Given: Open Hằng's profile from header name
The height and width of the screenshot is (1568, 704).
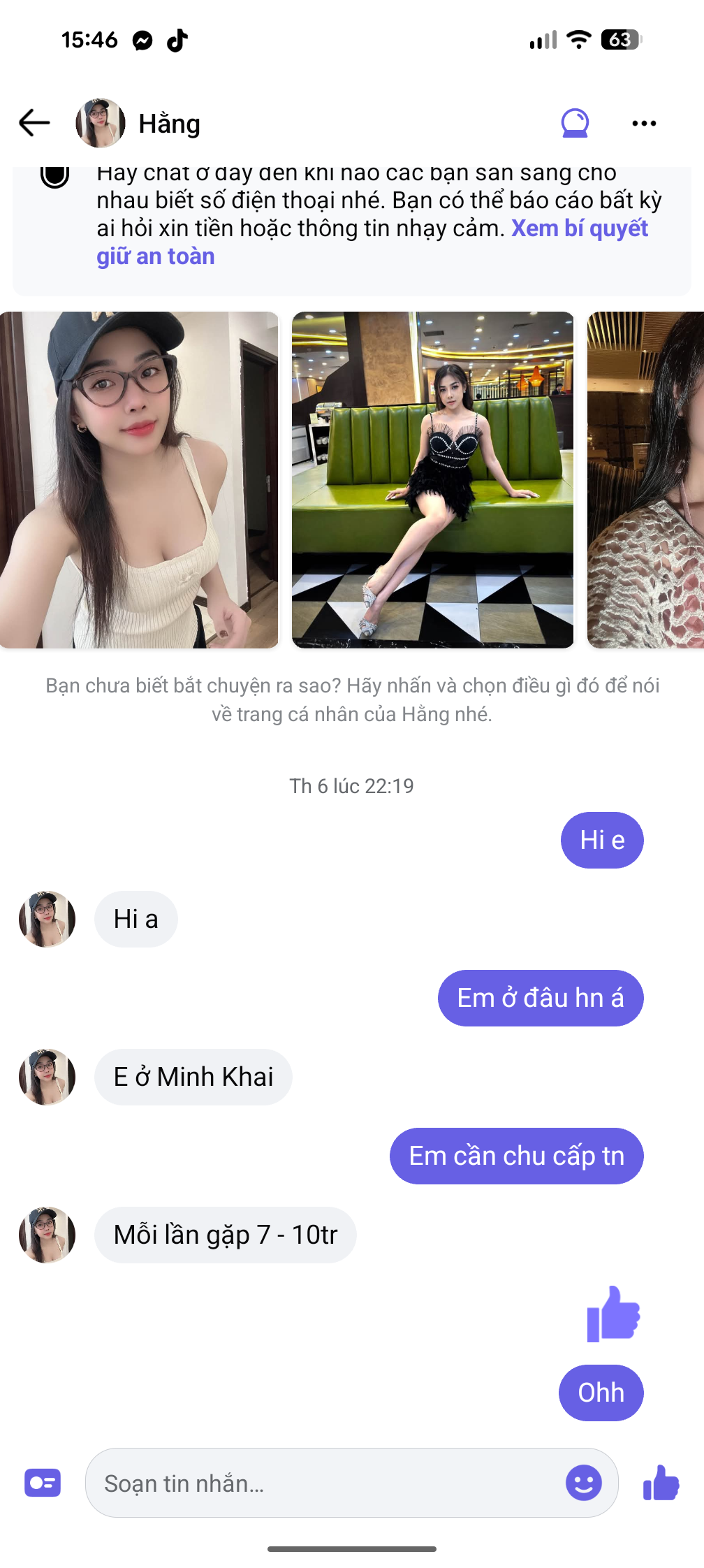Looking at the screenshot, I should coord(169,124).
